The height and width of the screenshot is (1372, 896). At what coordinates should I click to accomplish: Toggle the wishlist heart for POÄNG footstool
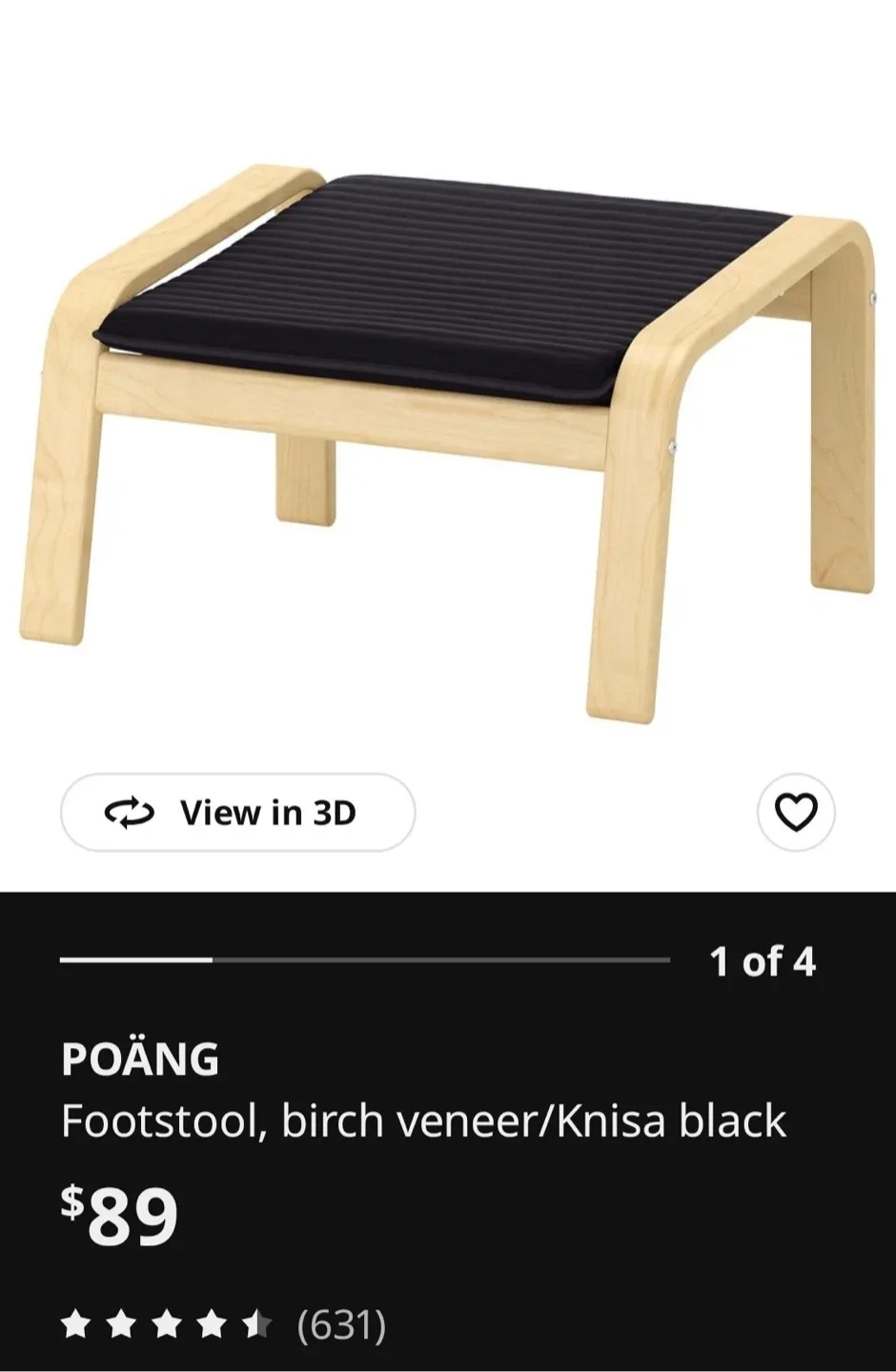(794, 813)
